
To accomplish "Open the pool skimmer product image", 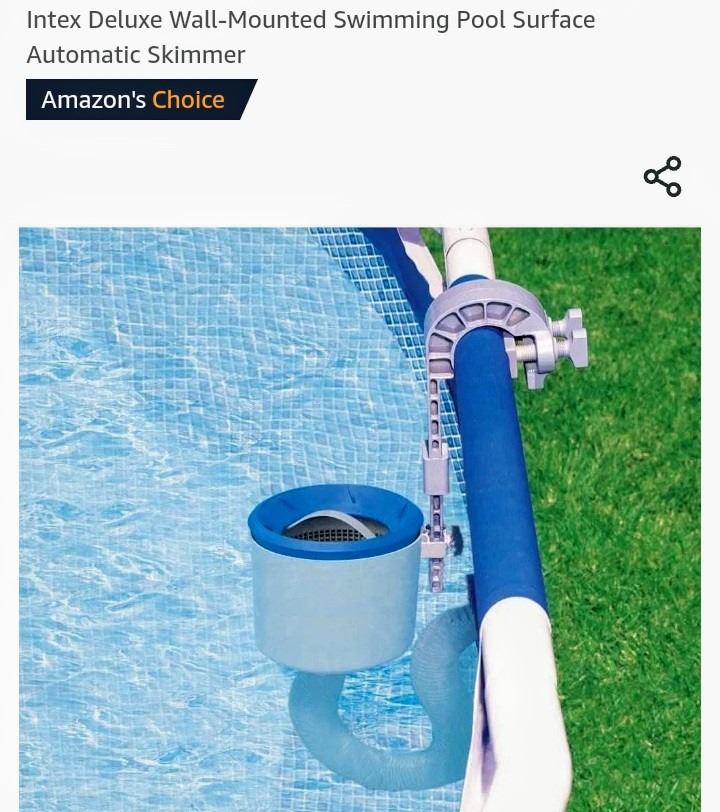I will [x=360, y=519].
